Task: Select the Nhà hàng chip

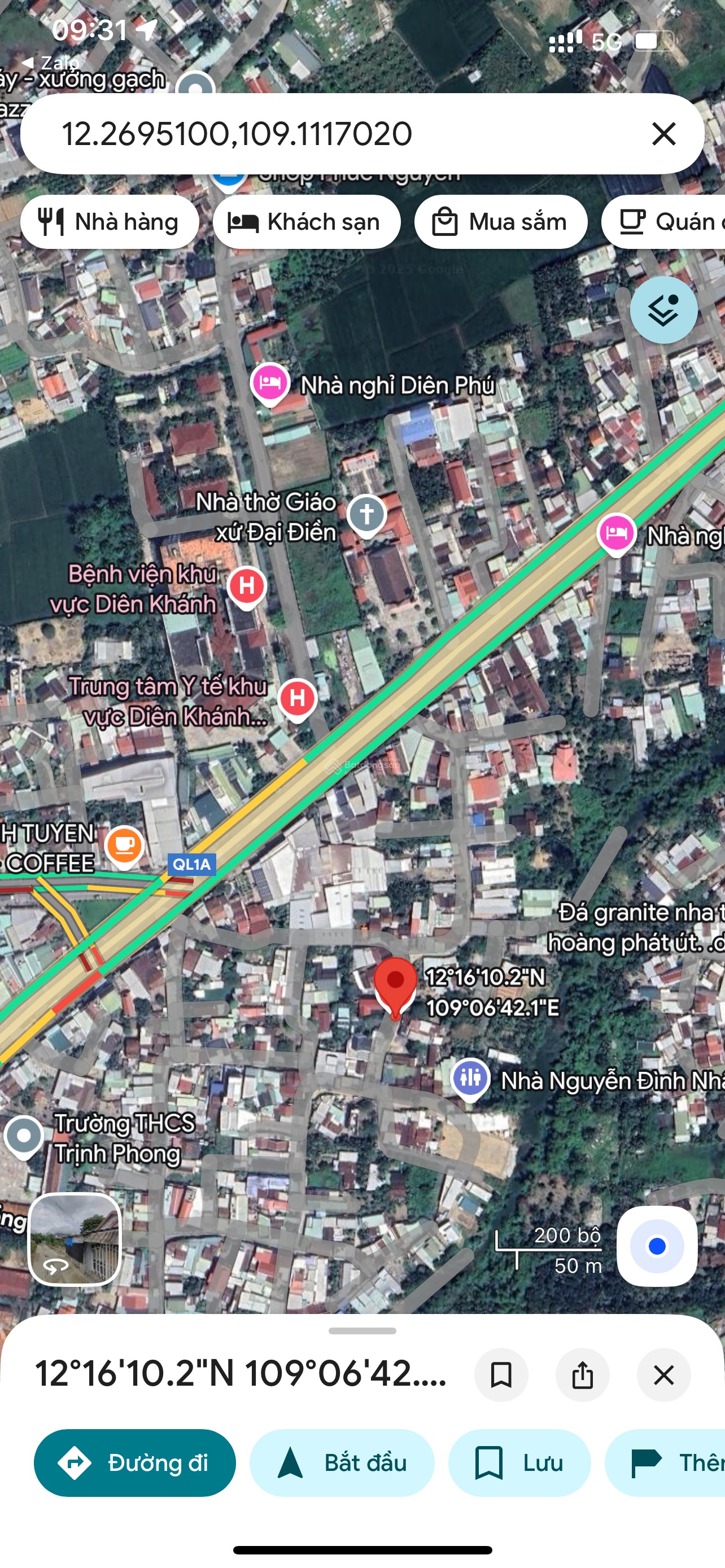Action: (x=110, y=222)
